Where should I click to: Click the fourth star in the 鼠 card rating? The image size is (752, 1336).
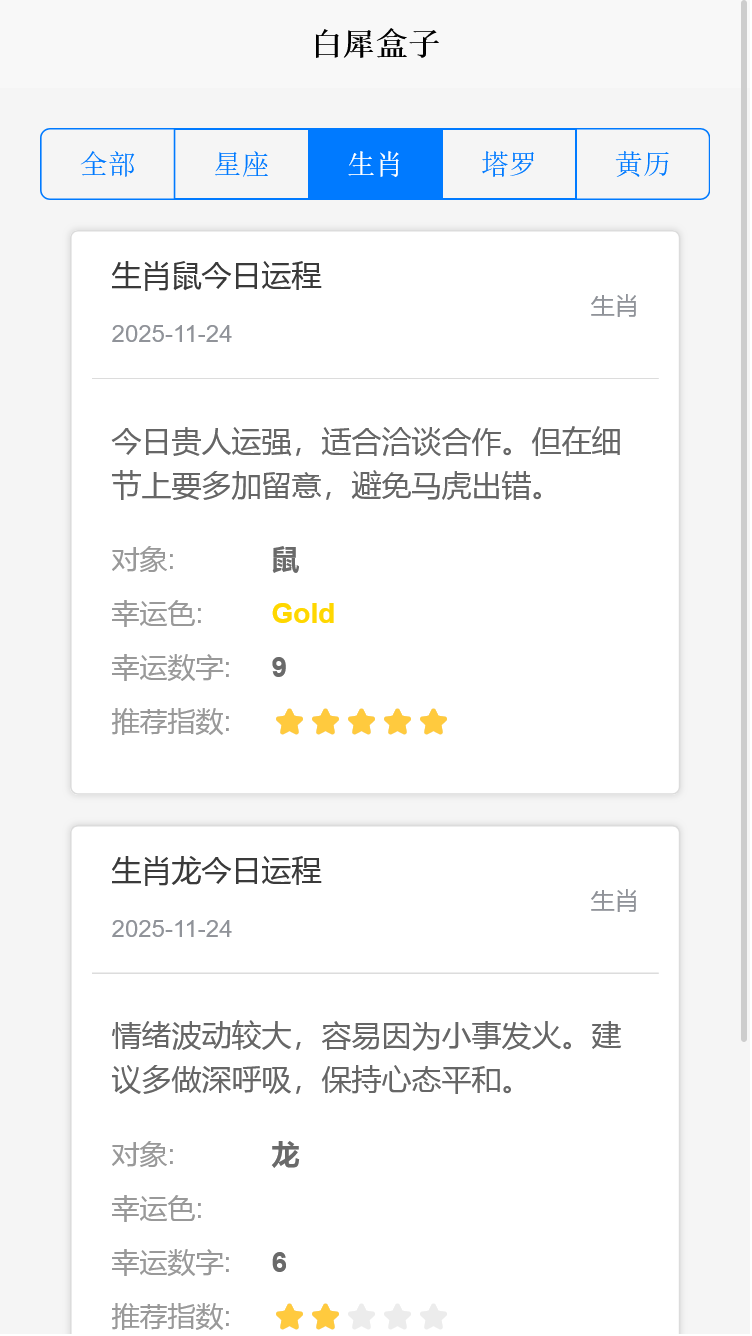pyautogui.click(x=398, y=722)
